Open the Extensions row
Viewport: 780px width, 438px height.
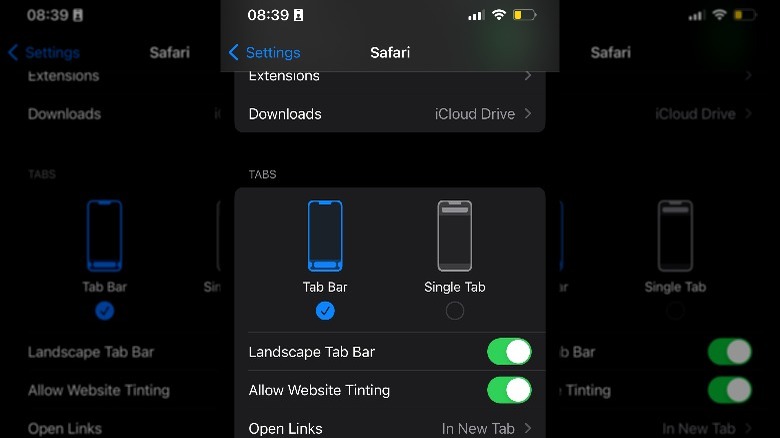click(389, 77)
